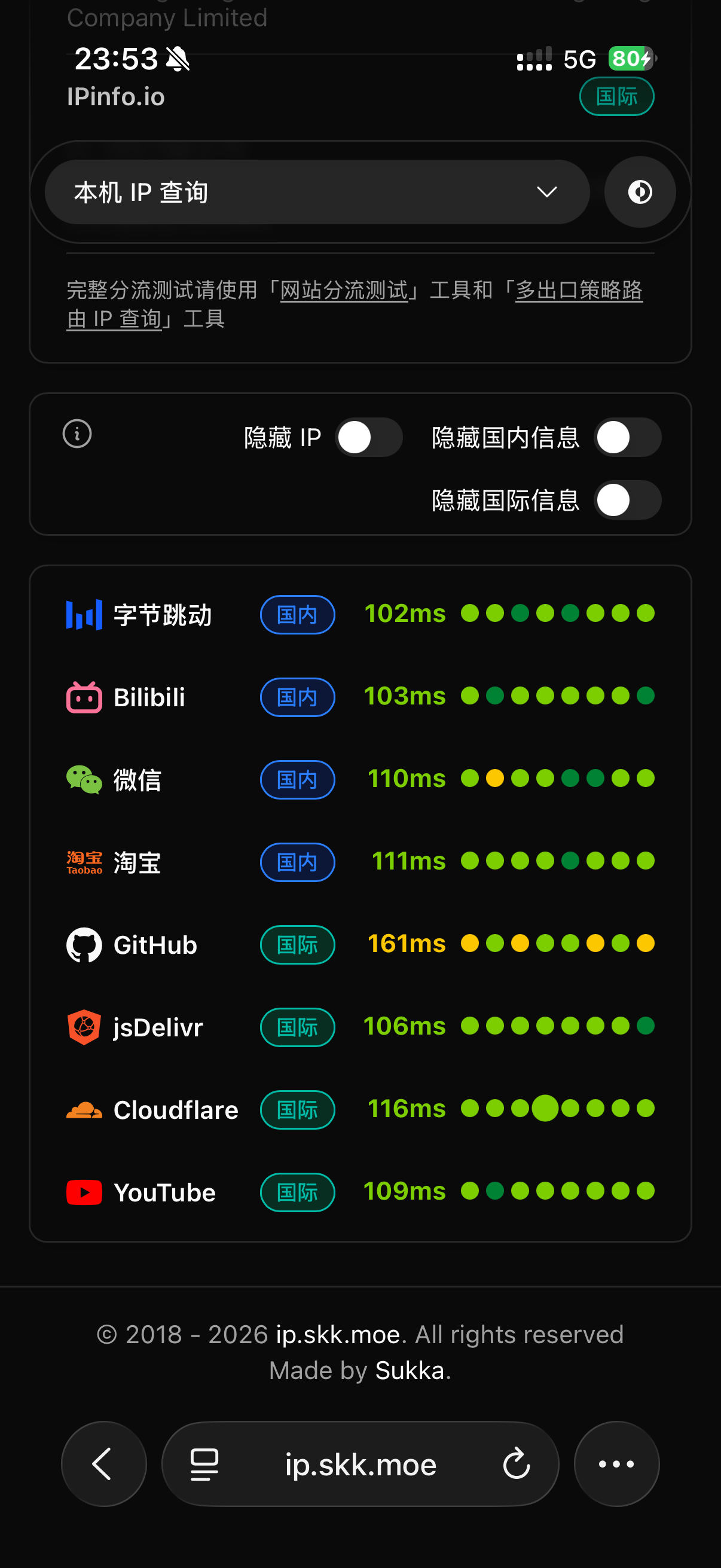Viewport: 721px width, 1568px height.
Task: Click the Cloudflare icon
Action: 84,1110
